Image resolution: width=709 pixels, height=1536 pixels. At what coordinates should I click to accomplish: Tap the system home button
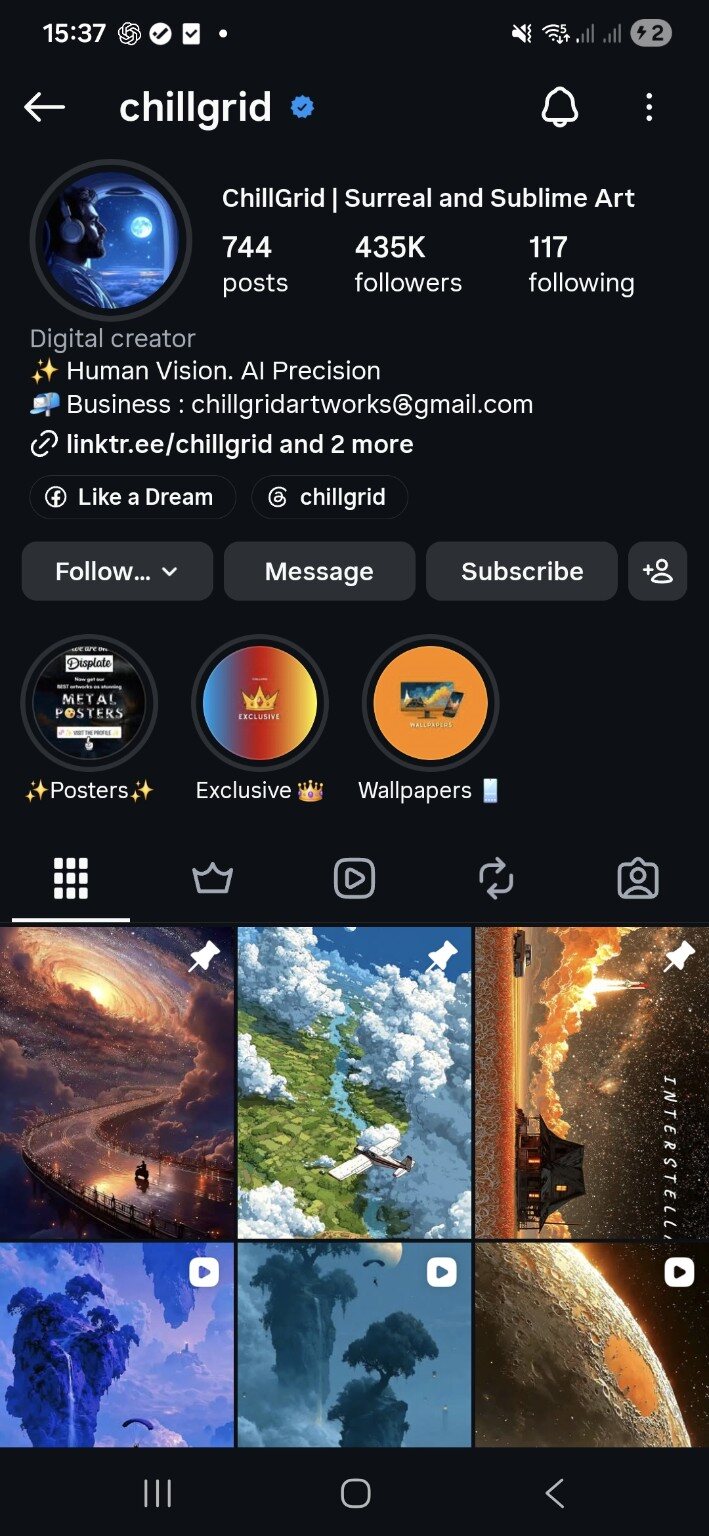[355, 1493]
